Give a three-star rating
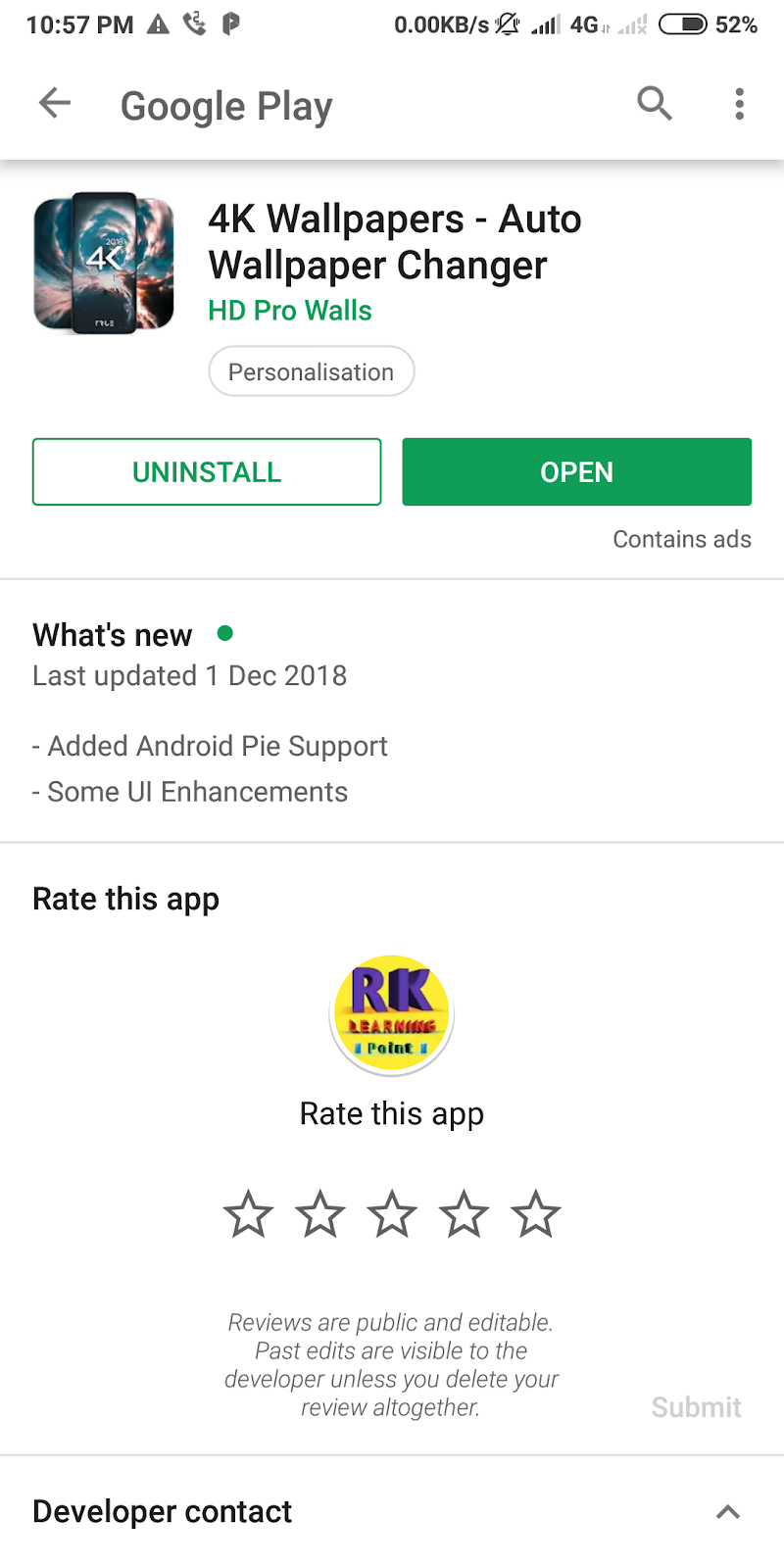The height and width of the screenshot is (1568, 784). tap(392, 1214)
